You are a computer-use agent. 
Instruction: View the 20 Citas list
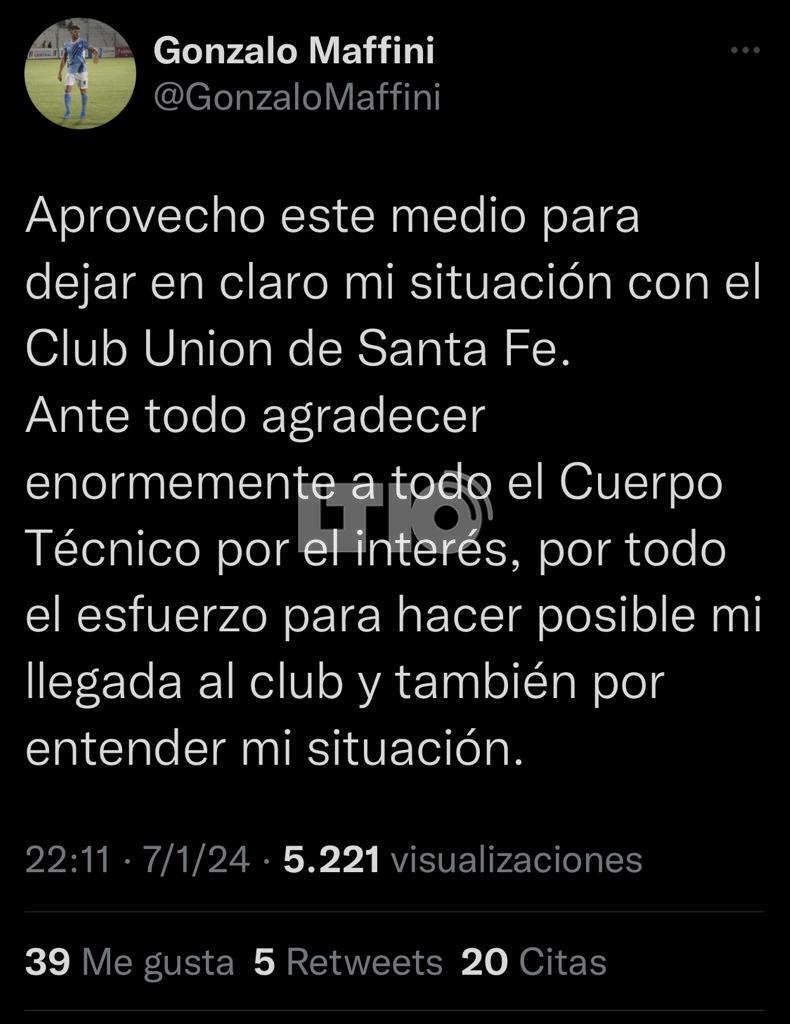point(533,962)
